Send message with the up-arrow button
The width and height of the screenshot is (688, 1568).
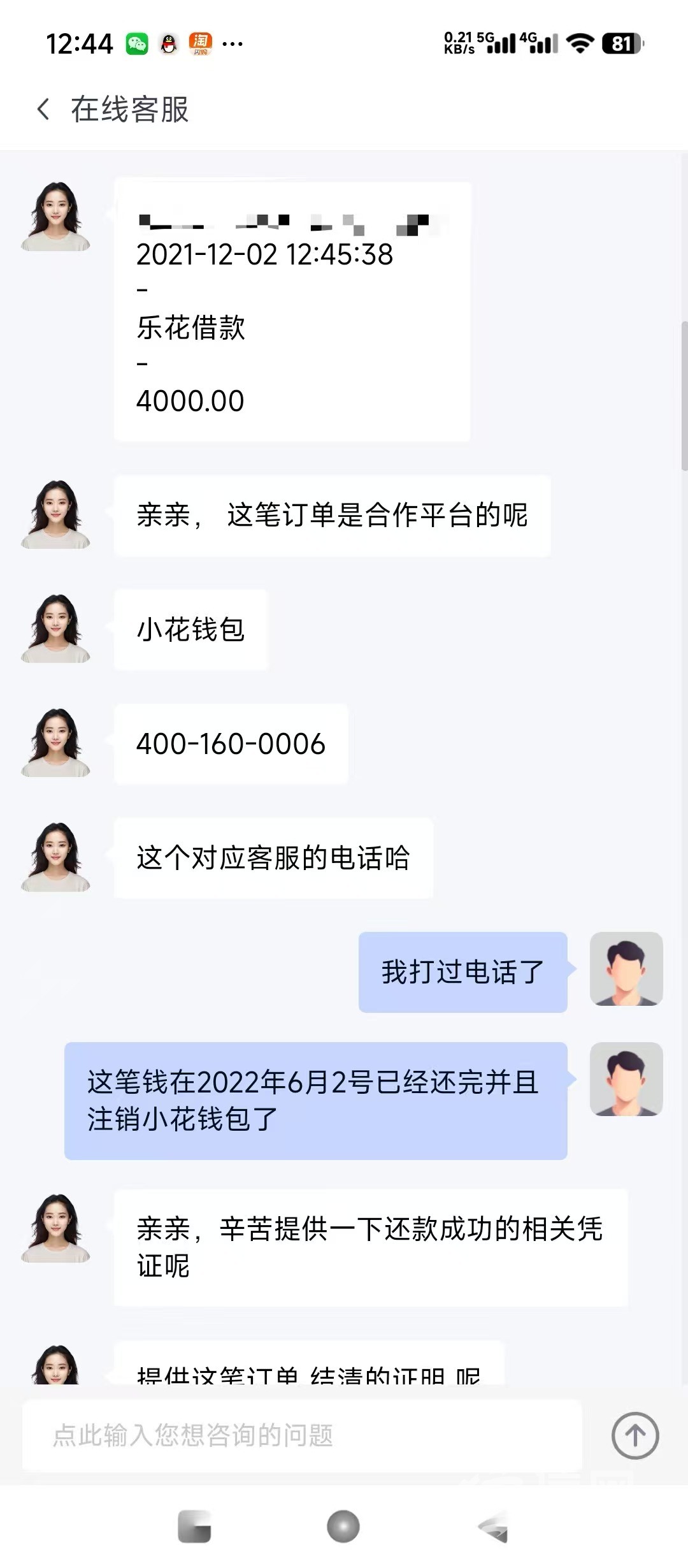(634, 1435)
